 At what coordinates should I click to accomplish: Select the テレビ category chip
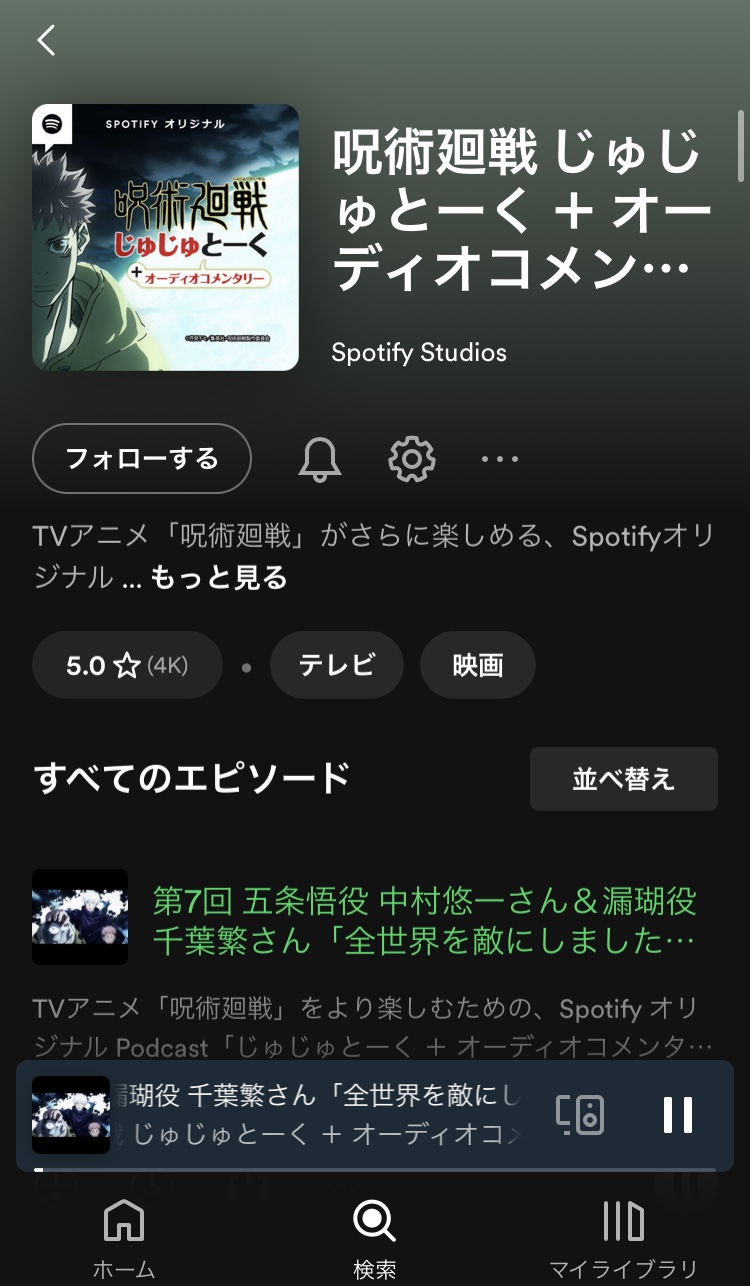(336, 665)
